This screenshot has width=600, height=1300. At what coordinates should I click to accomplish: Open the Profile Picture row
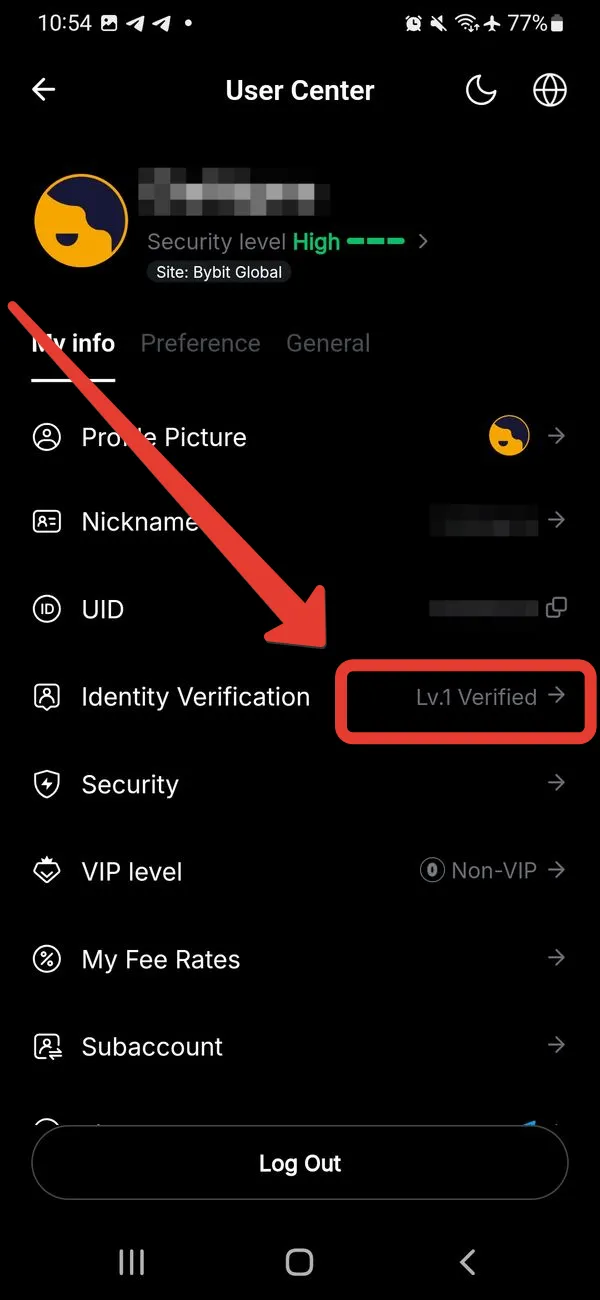[300, 437]
